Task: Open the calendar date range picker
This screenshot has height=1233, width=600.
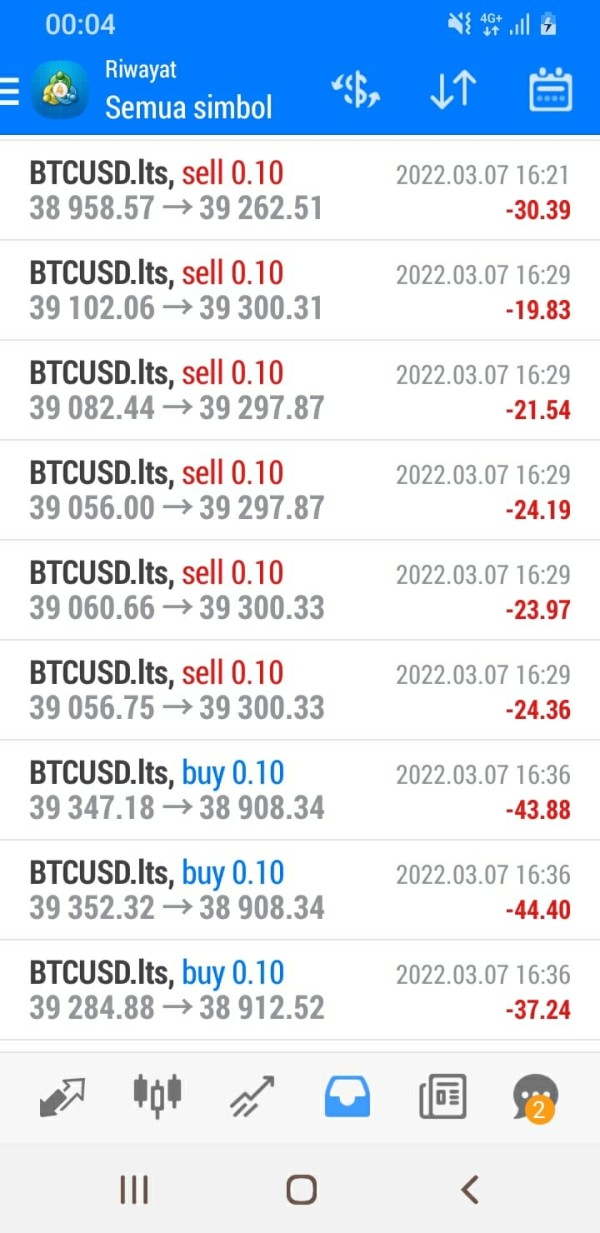Action: point(550,90)
